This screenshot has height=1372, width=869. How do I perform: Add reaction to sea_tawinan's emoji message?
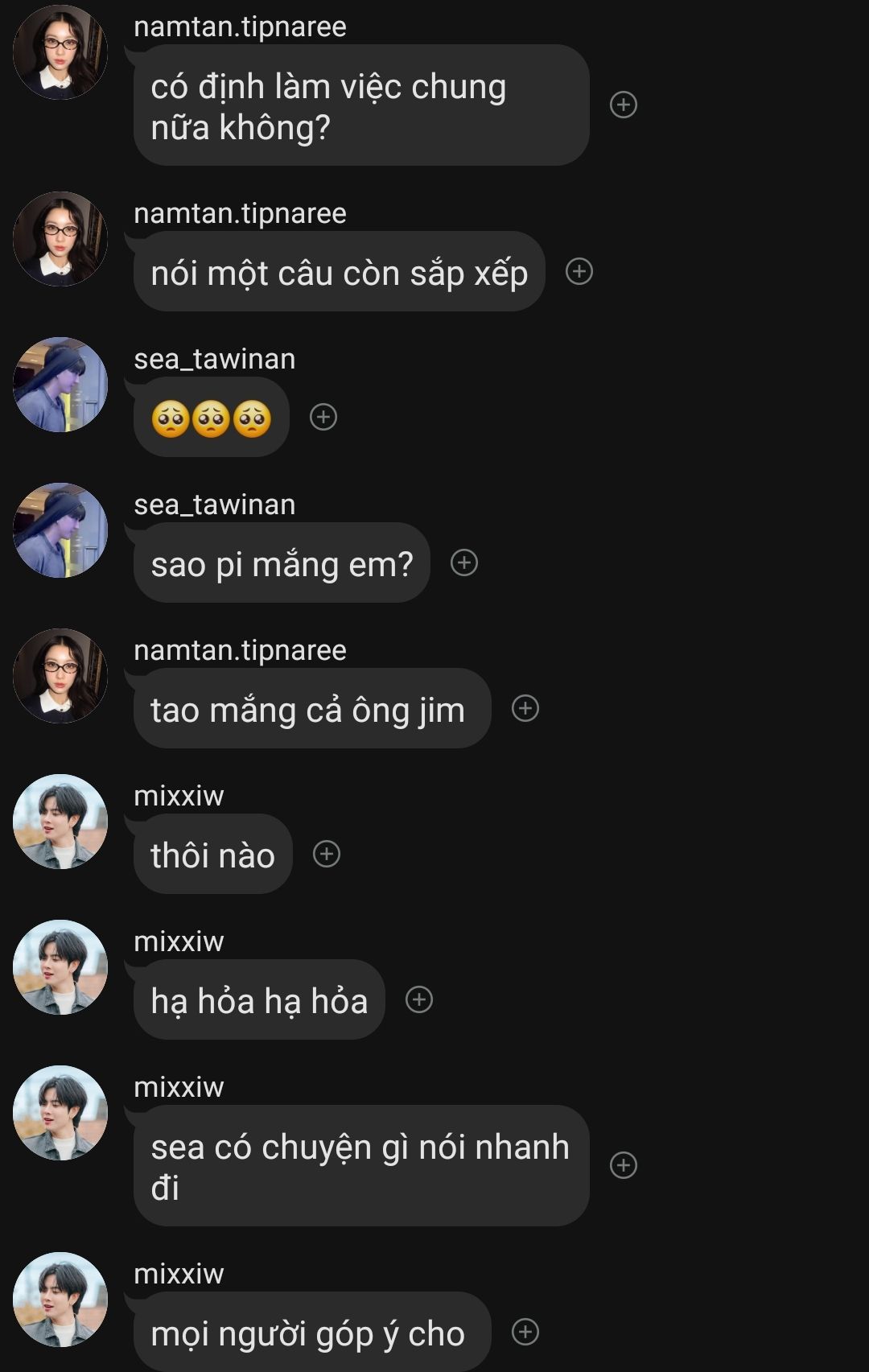tap(323, 417)
